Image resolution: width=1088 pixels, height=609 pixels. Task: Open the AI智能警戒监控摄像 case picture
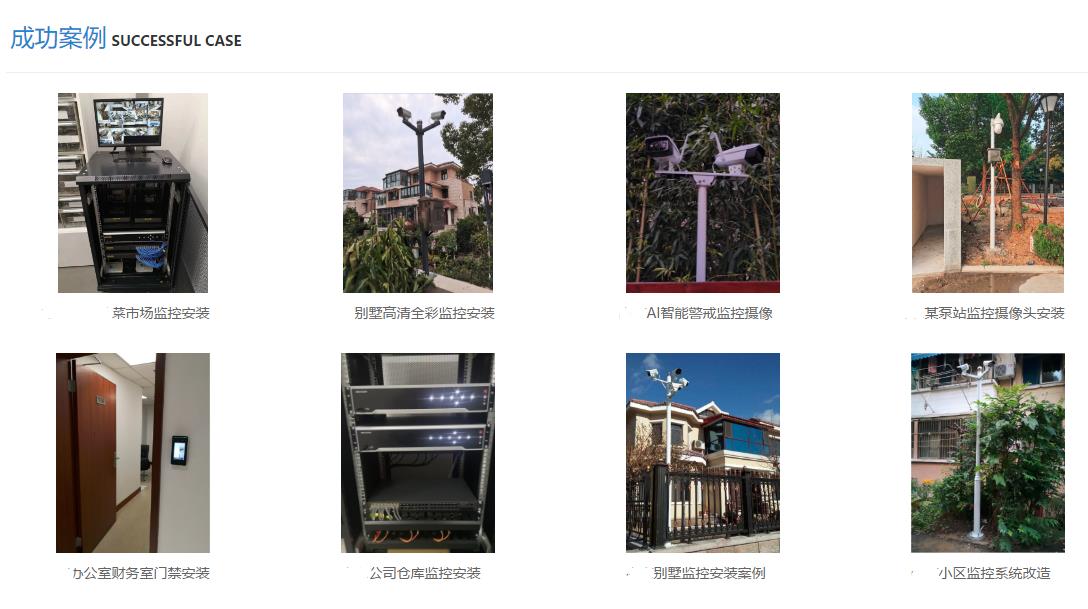tap(702, 193)
